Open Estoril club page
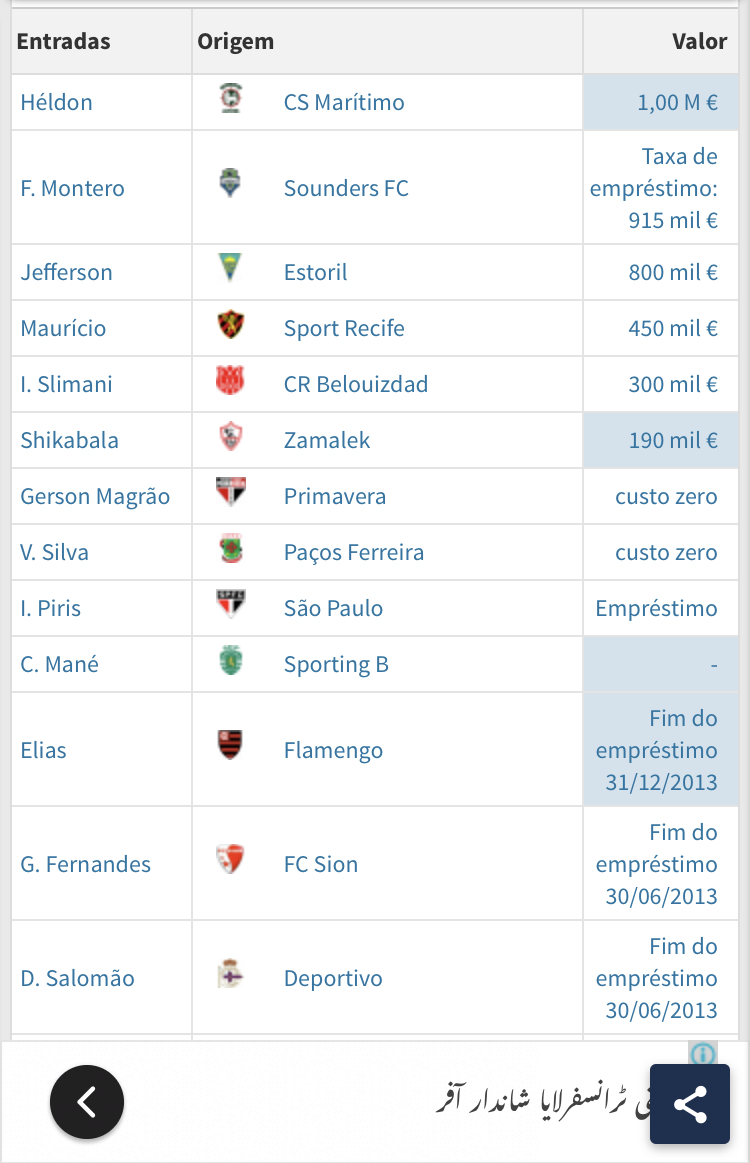 point(315,272)
